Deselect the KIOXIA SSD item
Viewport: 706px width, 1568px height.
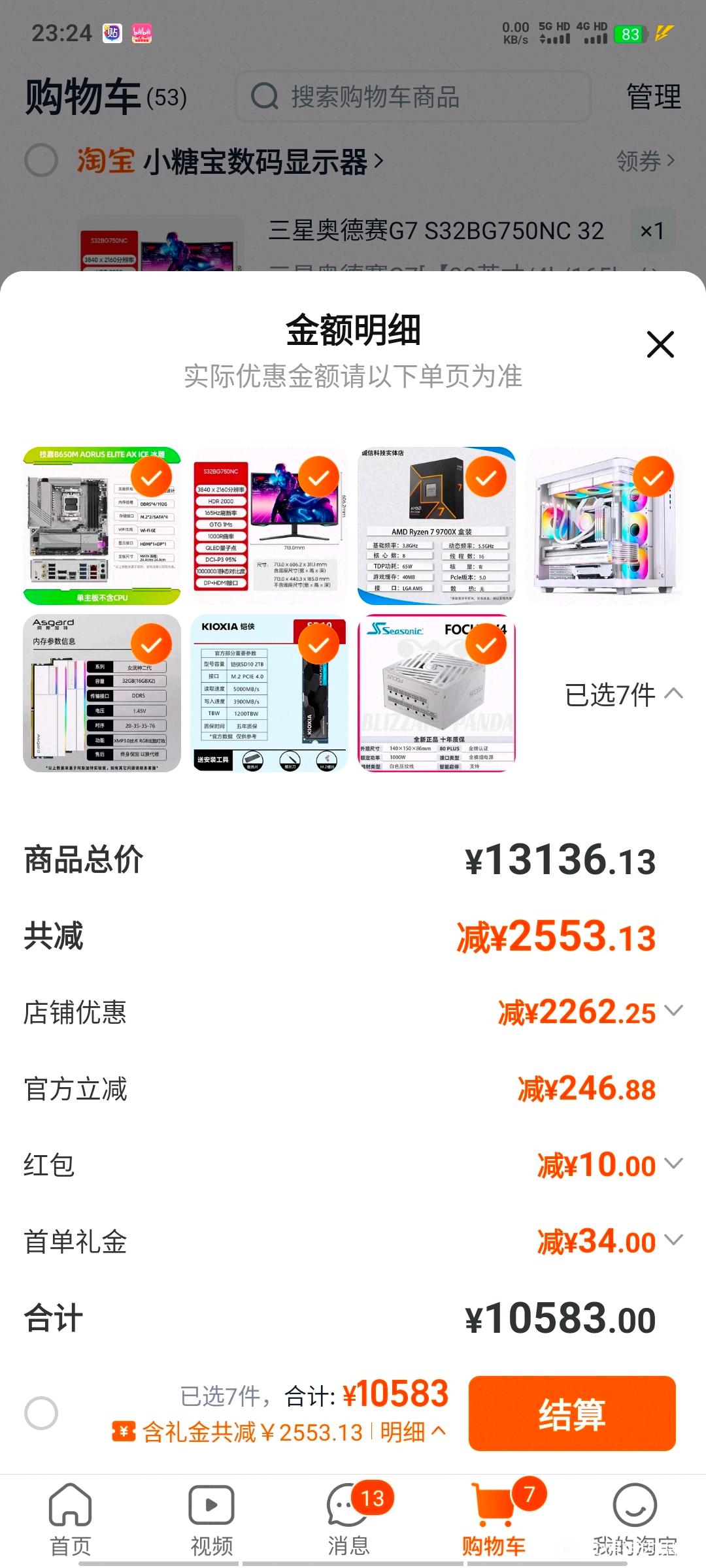318,645
